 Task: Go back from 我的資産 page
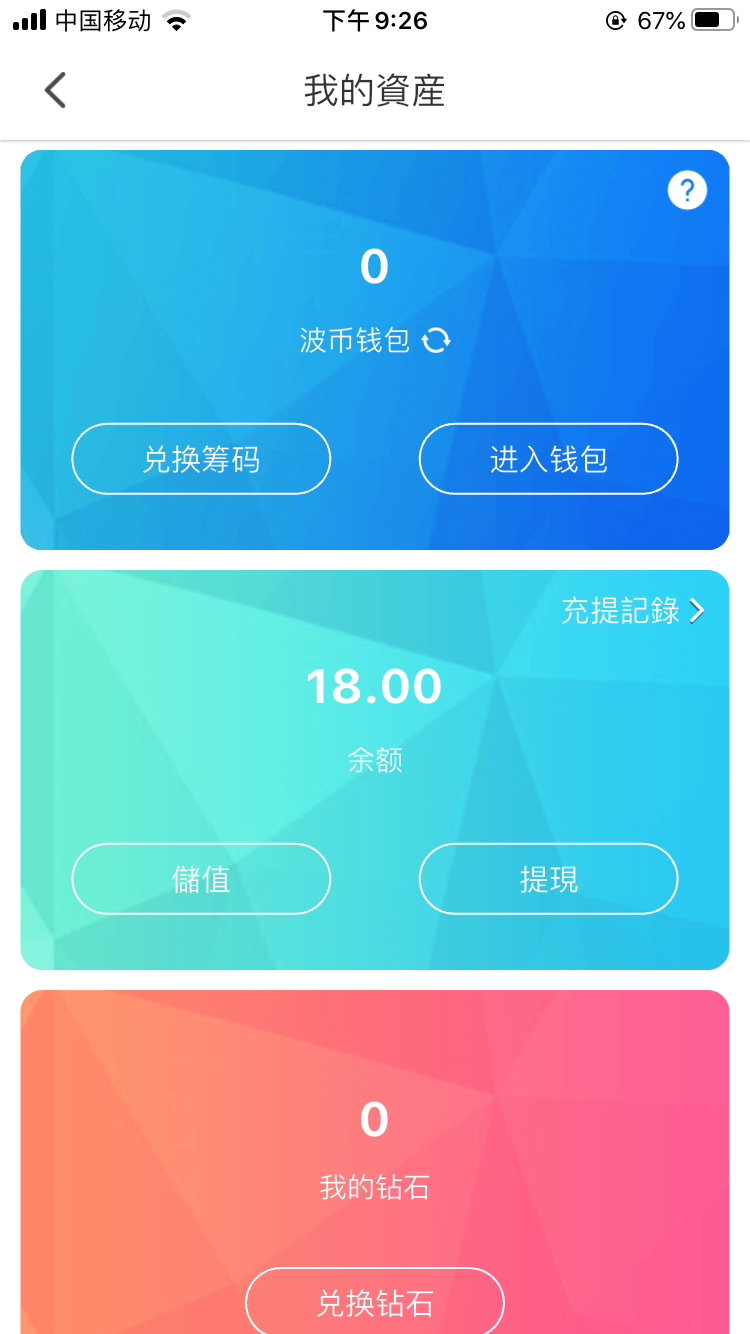[x=55, y=90]
